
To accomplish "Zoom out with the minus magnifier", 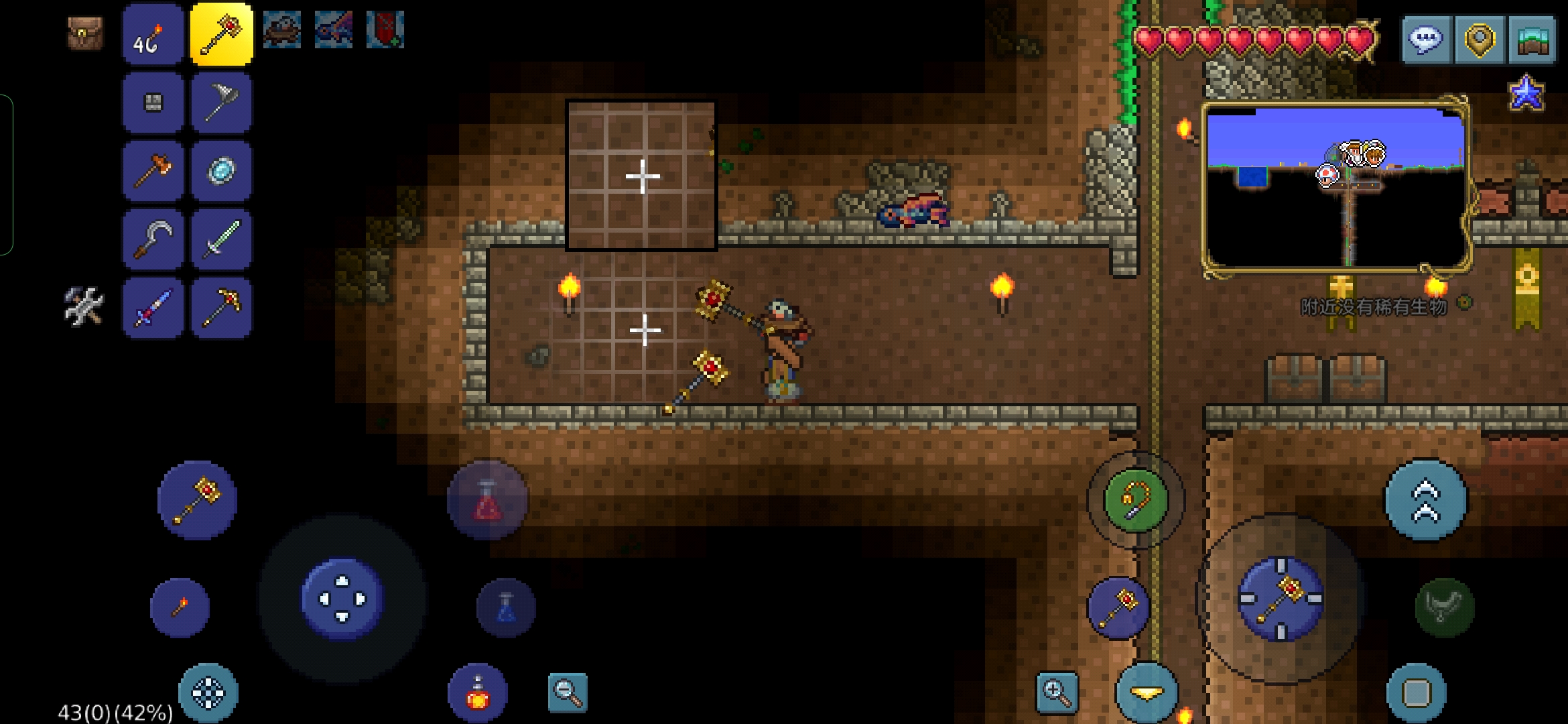I will pyautogui.click(x=567, y=692).
